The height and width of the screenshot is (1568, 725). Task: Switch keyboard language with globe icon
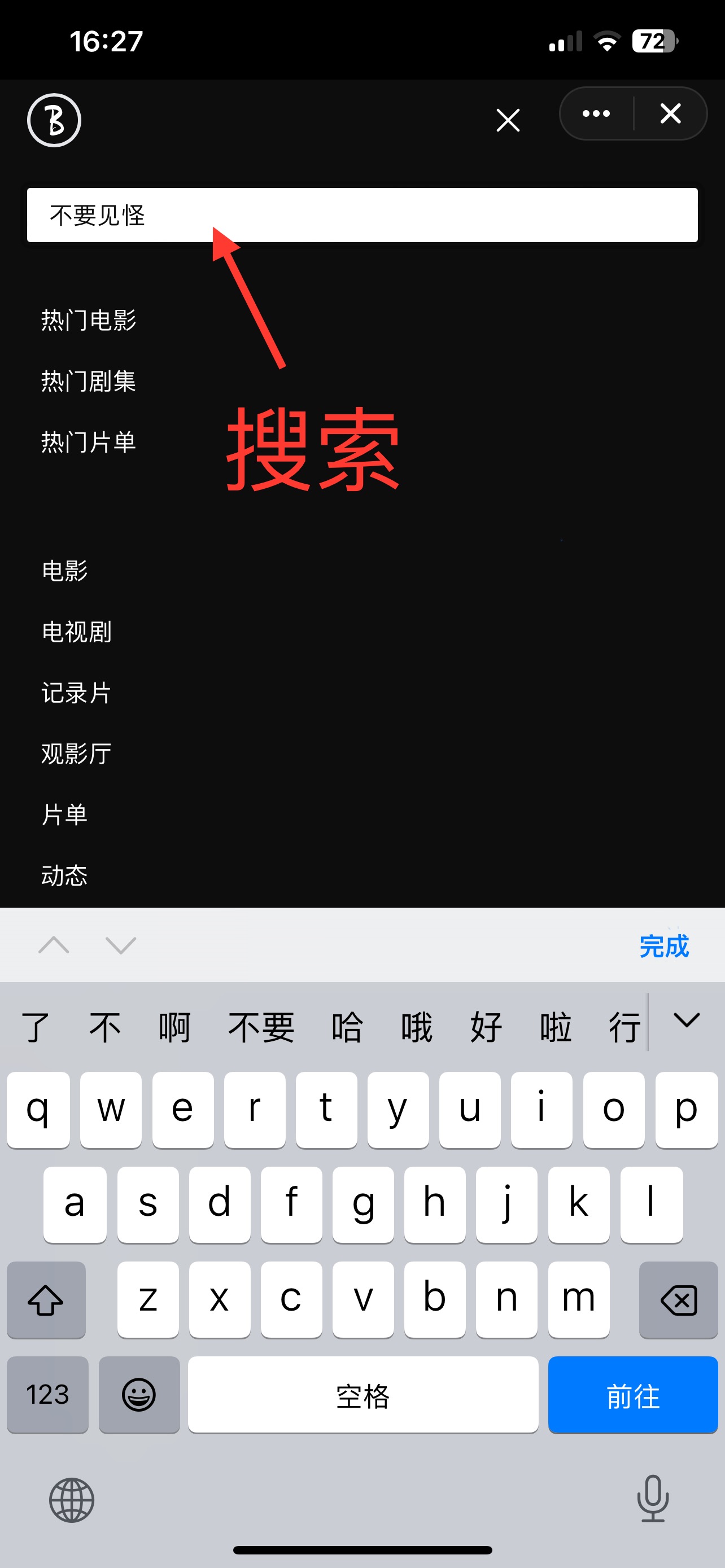(72, 1500)
